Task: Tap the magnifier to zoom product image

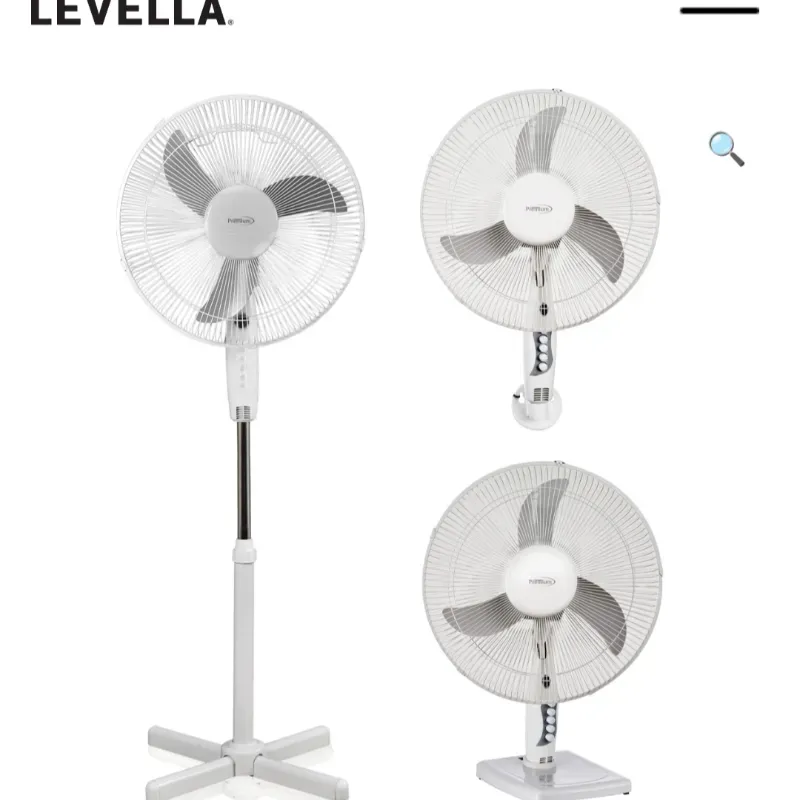Action: point(726,148)
